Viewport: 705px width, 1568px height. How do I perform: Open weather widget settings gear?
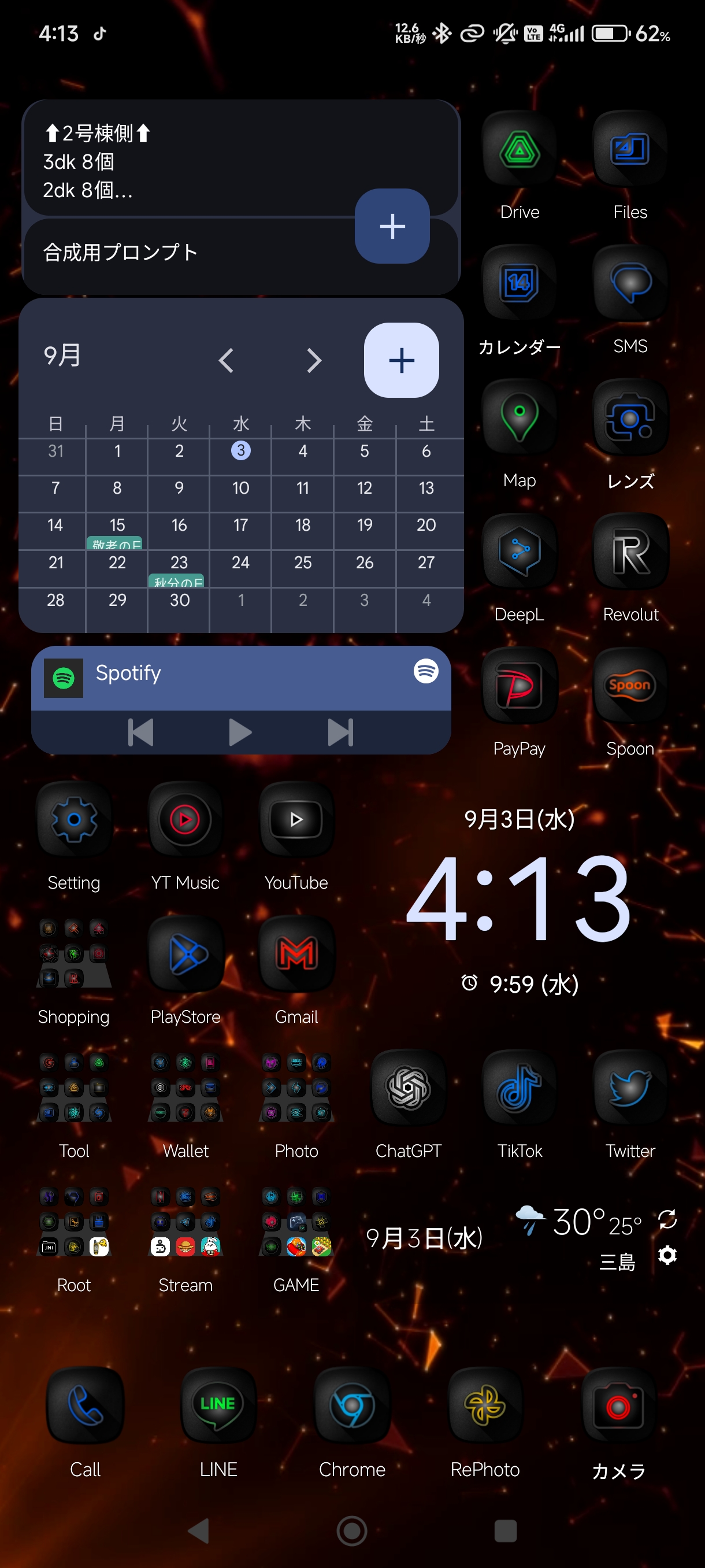point(667,1255)
